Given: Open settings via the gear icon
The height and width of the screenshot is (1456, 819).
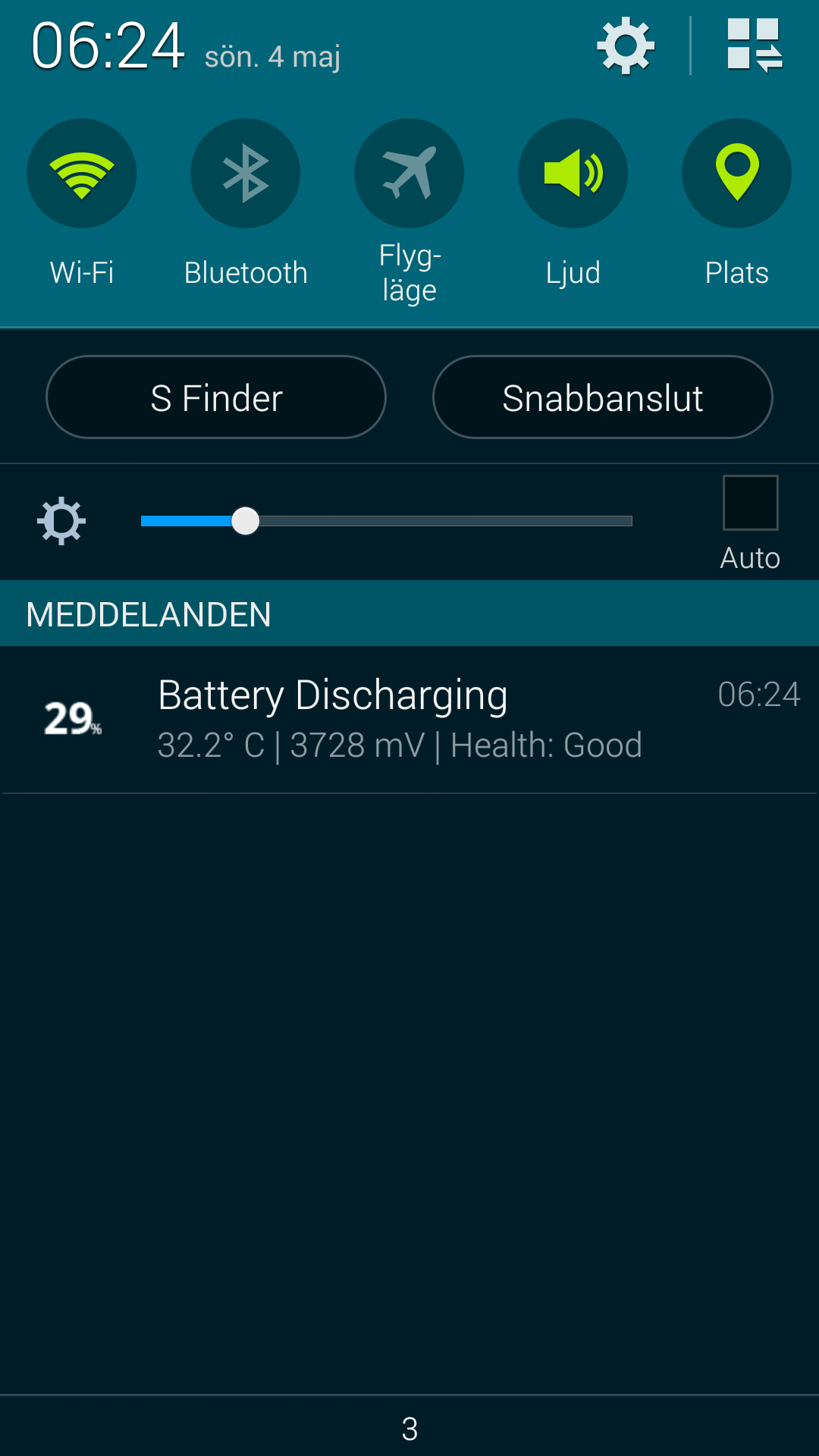Looking at the screenshot, I should [626, 45].
